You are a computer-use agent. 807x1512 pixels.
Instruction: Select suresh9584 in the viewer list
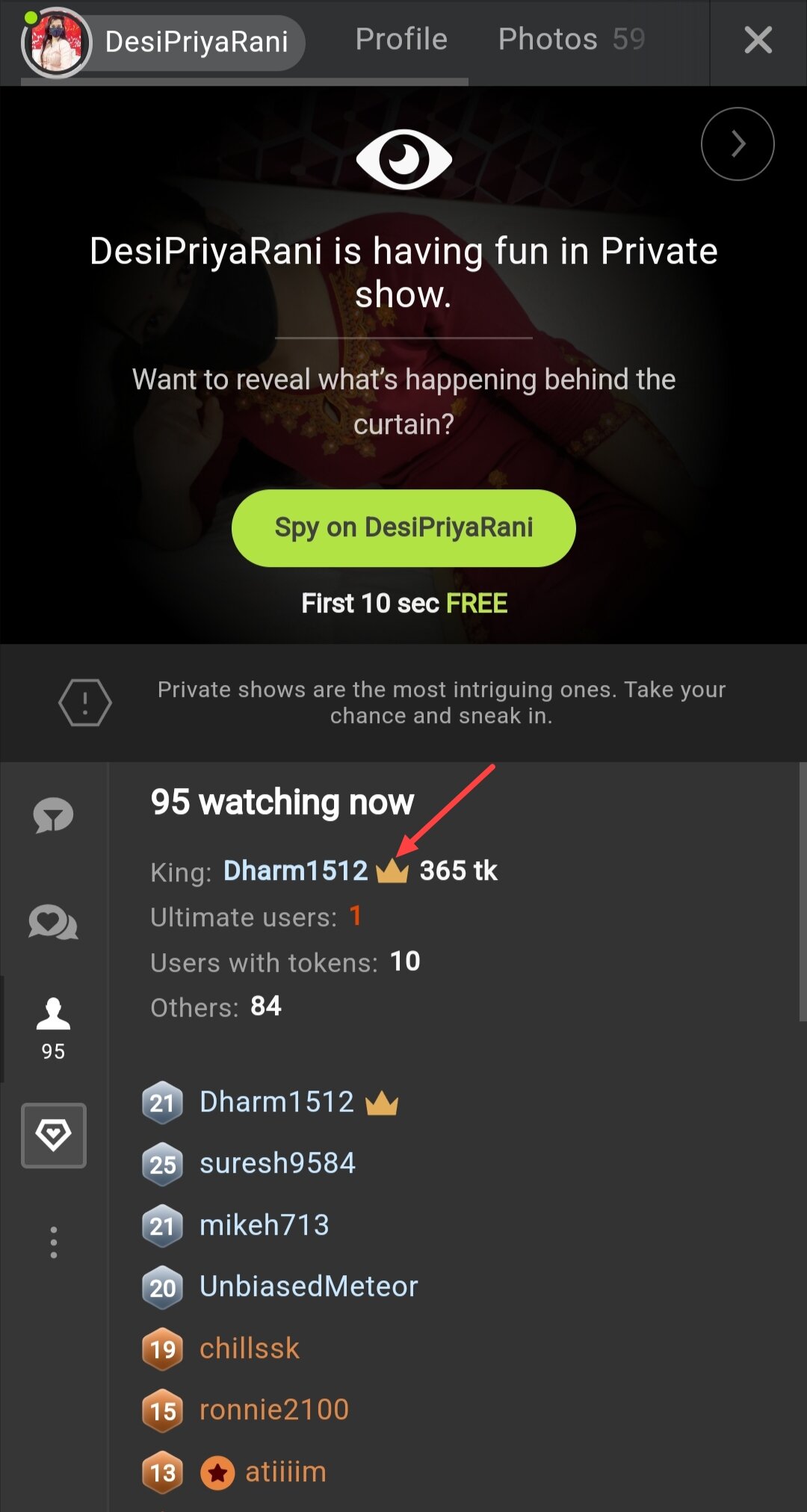tap(277, 1163)
